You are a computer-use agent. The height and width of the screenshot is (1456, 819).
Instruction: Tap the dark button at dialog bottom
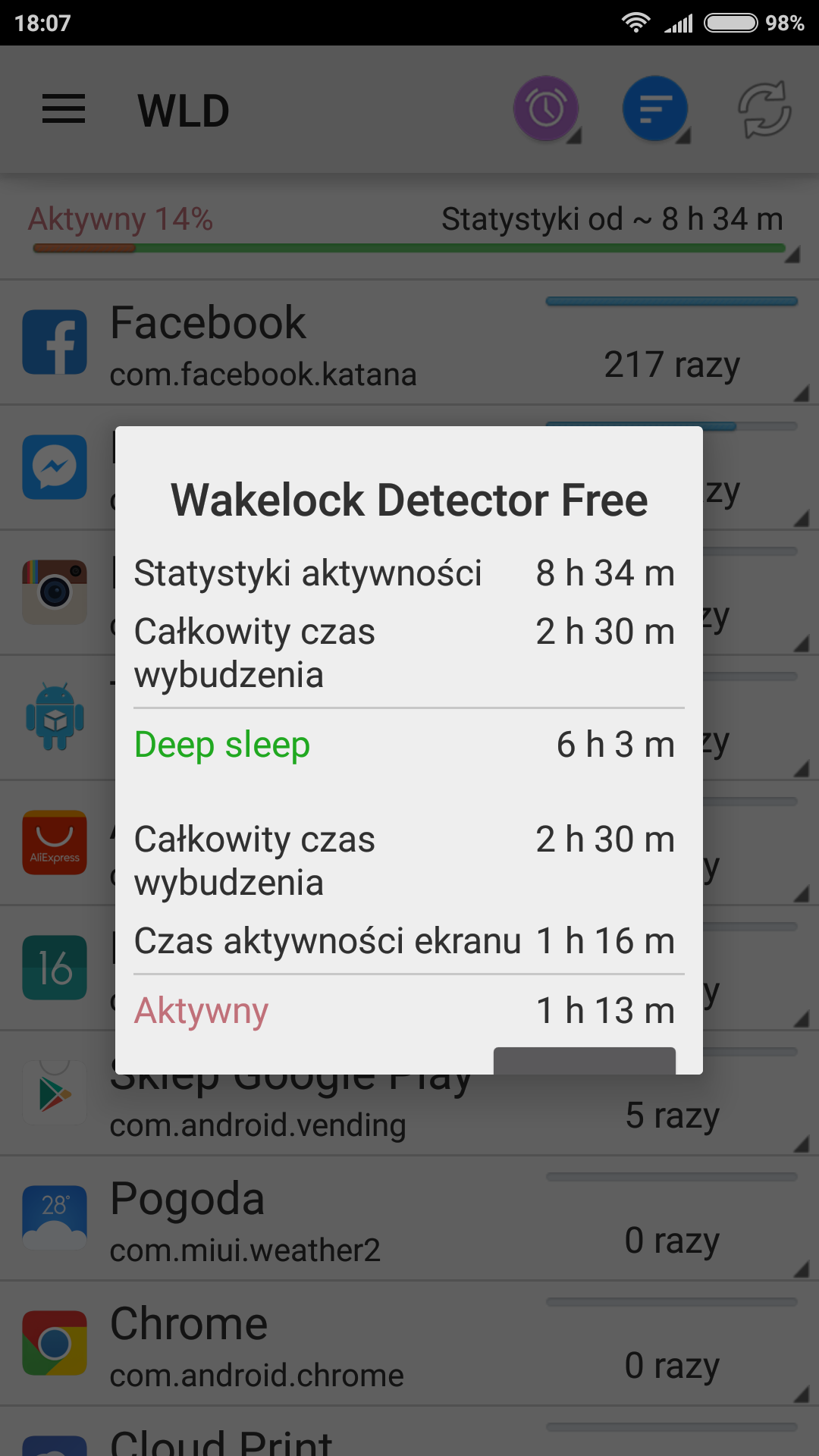coord(584,1061)
